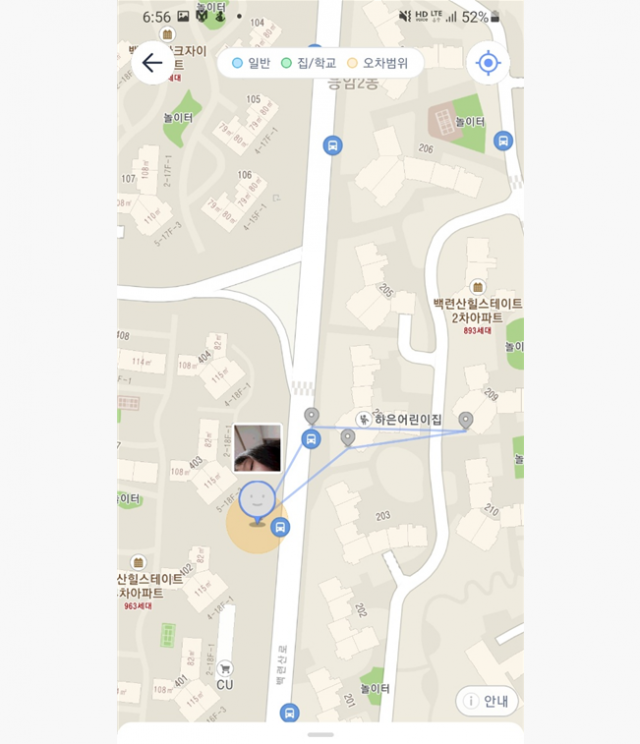Select gray location pin near 하은어린이집

click(348, 437)
